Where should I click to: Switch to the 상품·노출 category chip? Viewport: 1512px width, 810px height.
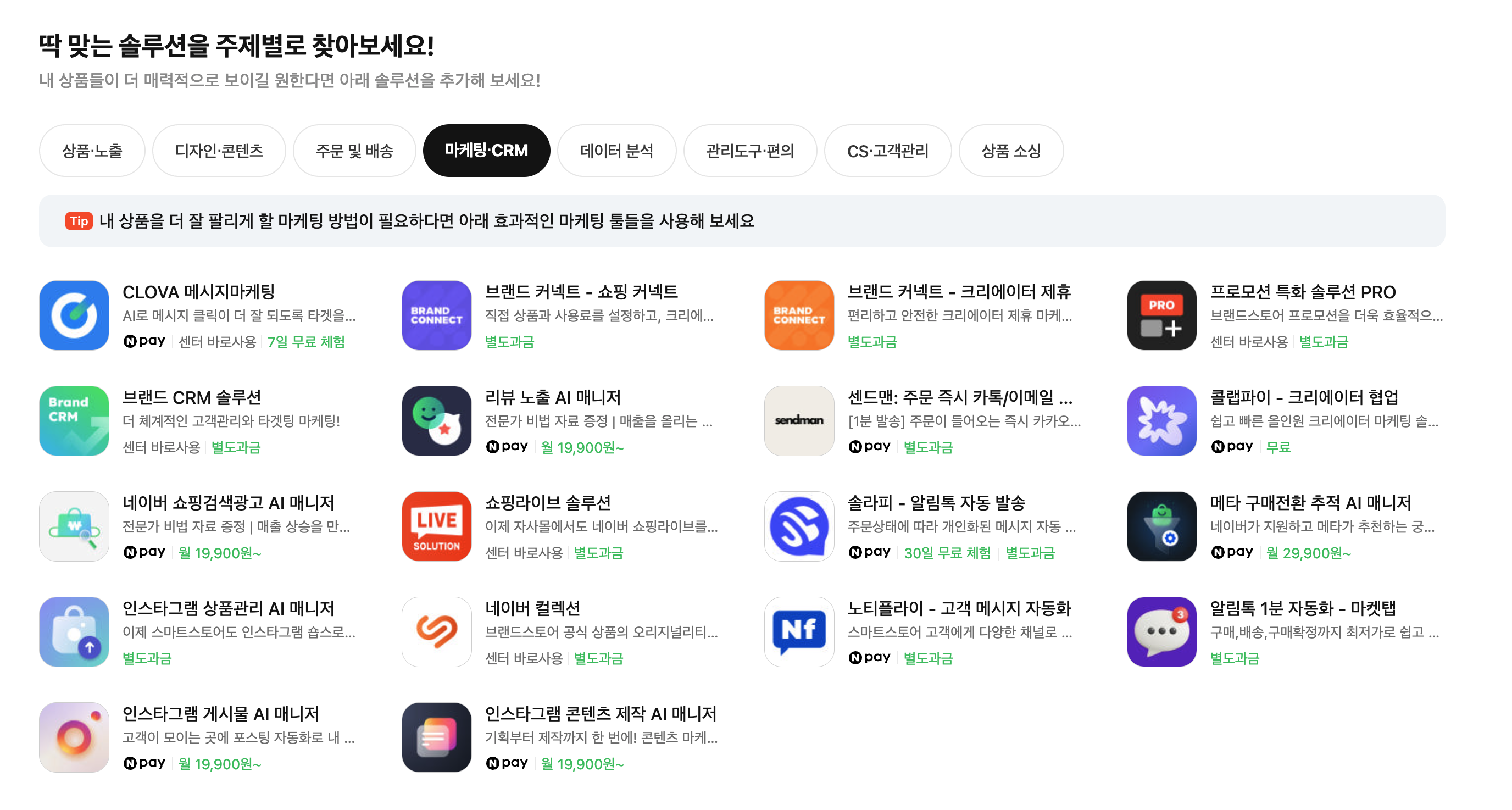pyautogui.click(x=92, y=151)
